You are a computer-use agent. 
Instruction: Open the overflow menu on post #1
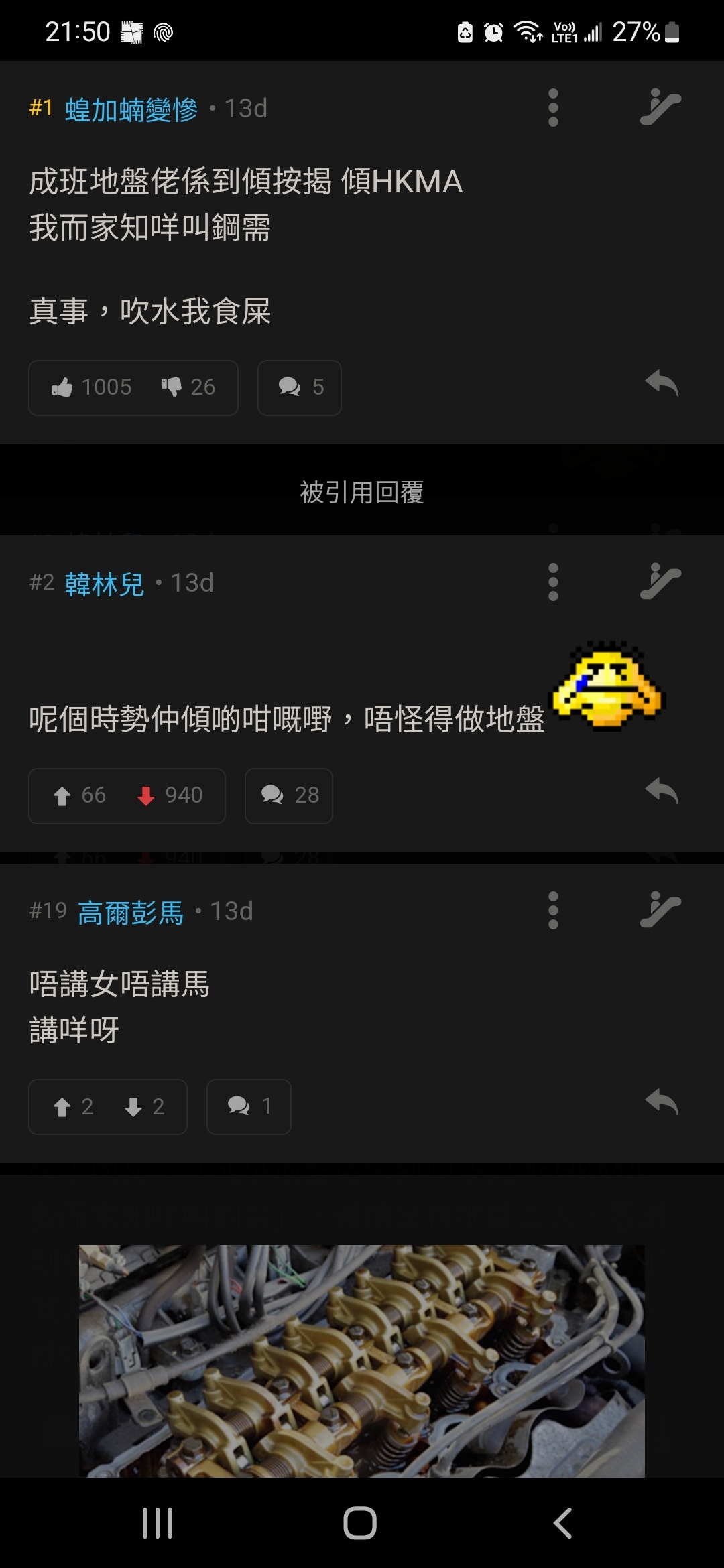point(553,107)
